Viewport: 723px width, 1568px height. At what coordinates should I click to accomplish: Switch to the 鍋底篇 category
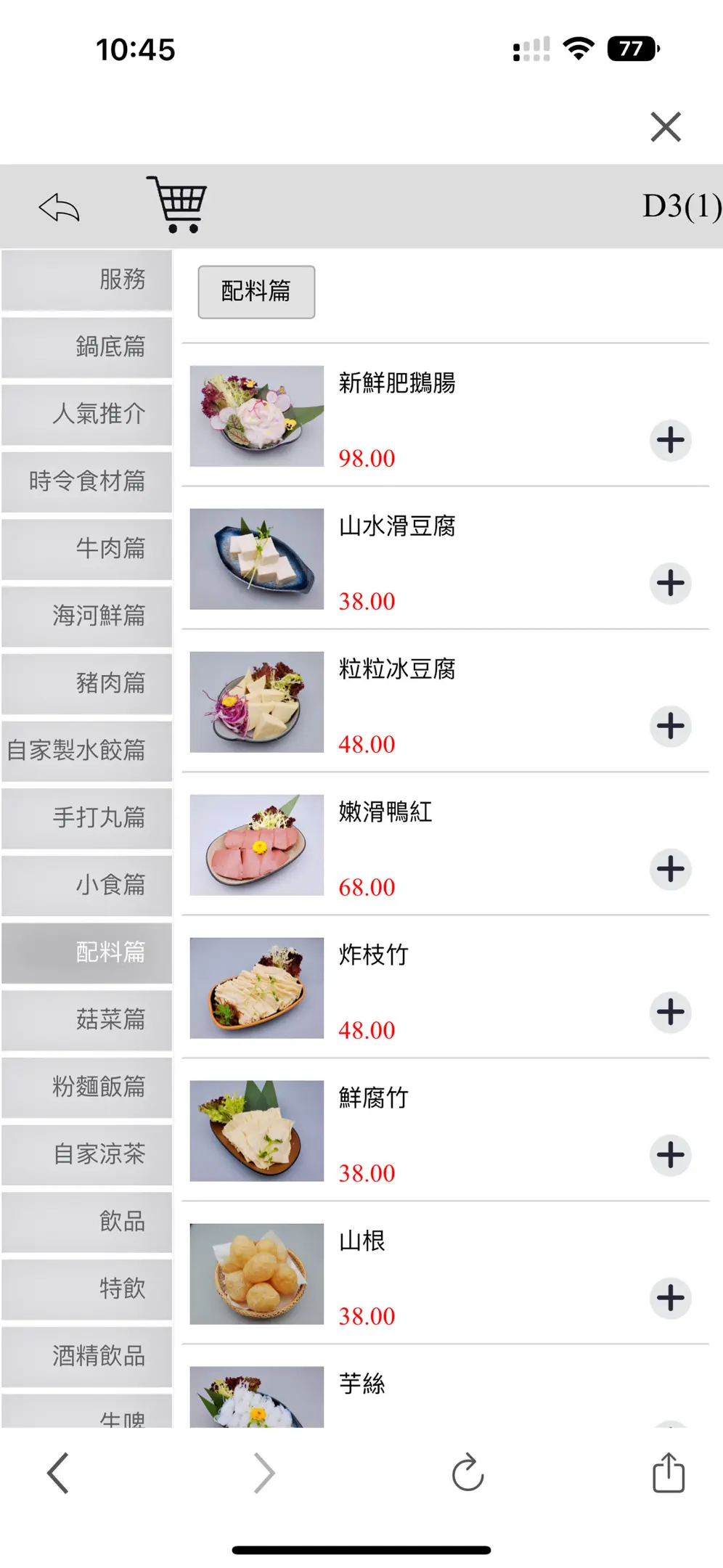(x=87, y=347)
